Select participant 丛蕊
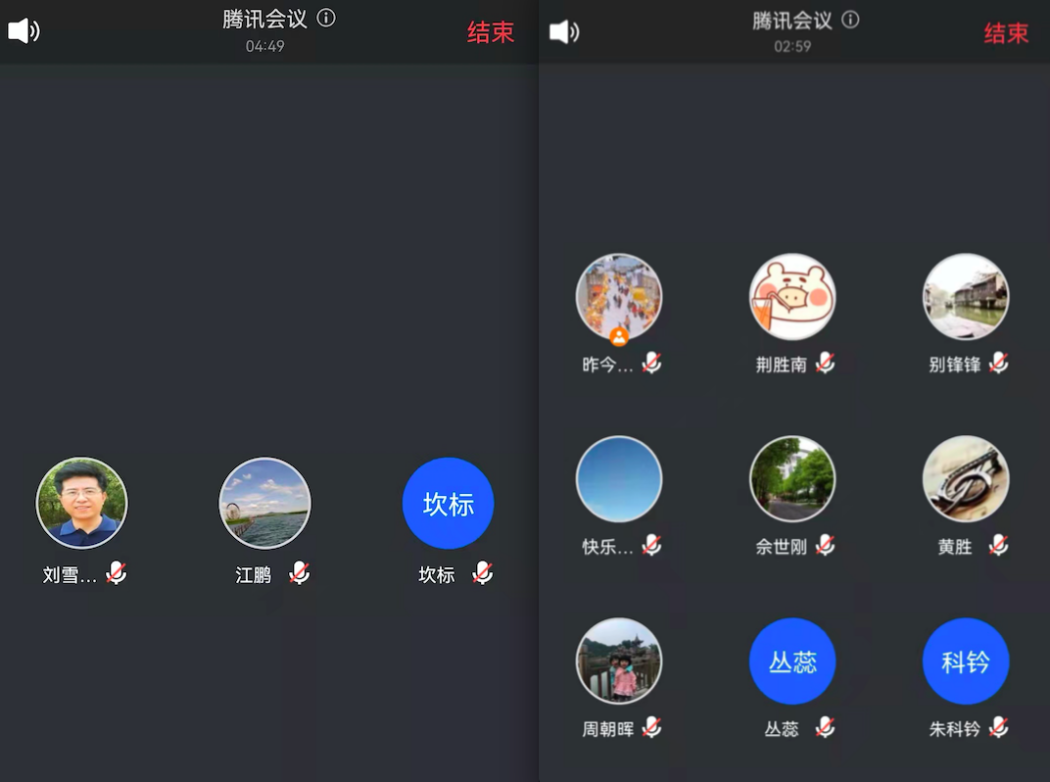The width and height of the screenshot is (1050, 782). (792, 661)
